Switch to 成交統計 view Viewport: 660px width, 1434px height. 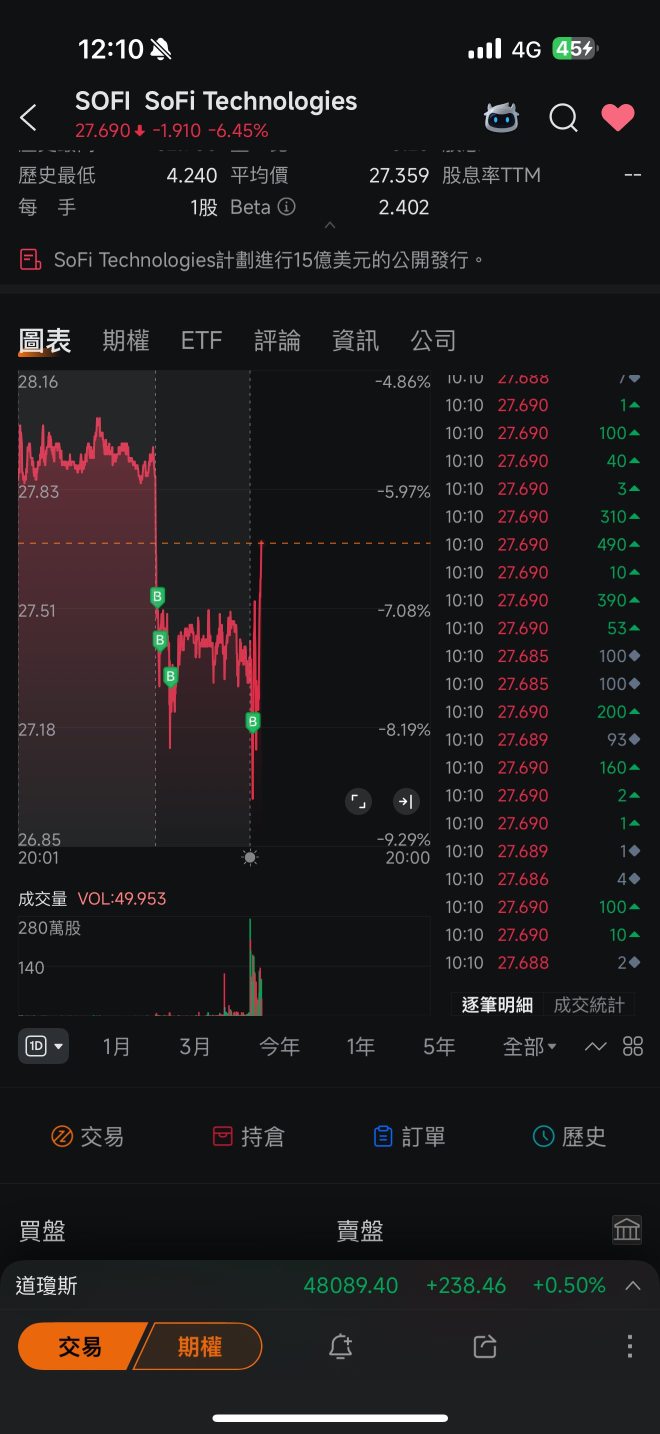(589, 1005)
